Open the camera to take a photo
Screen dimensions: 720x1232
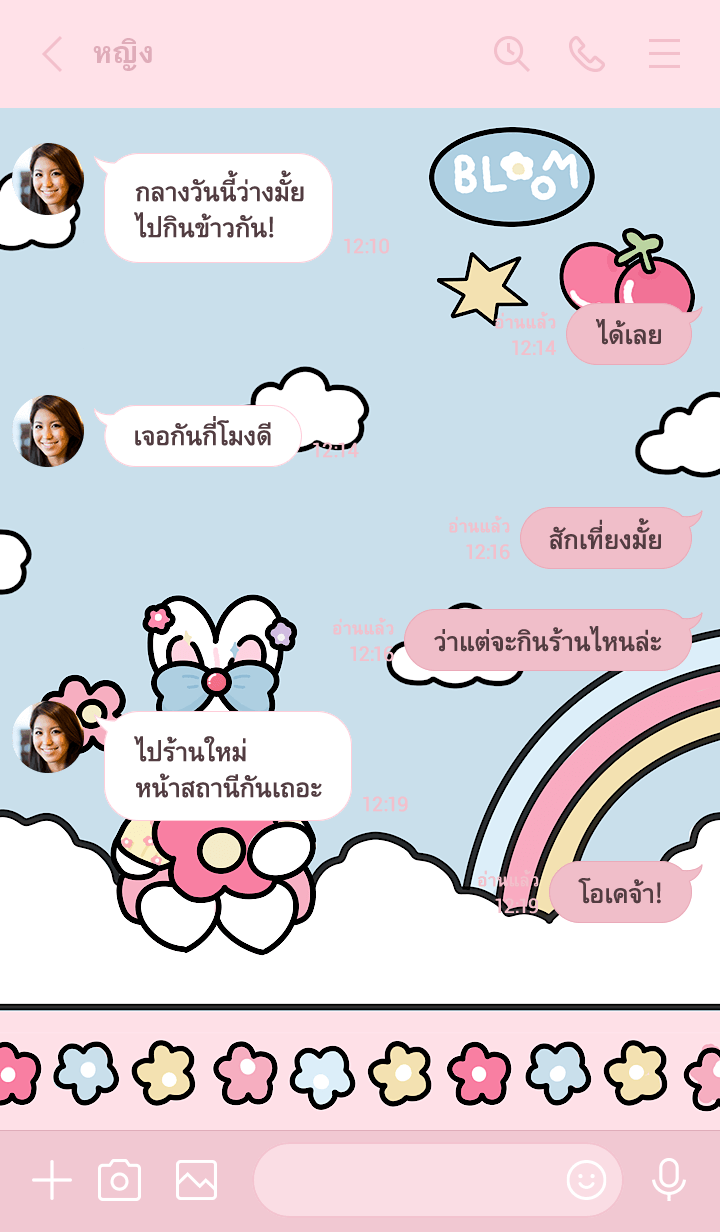[120, 1181]
